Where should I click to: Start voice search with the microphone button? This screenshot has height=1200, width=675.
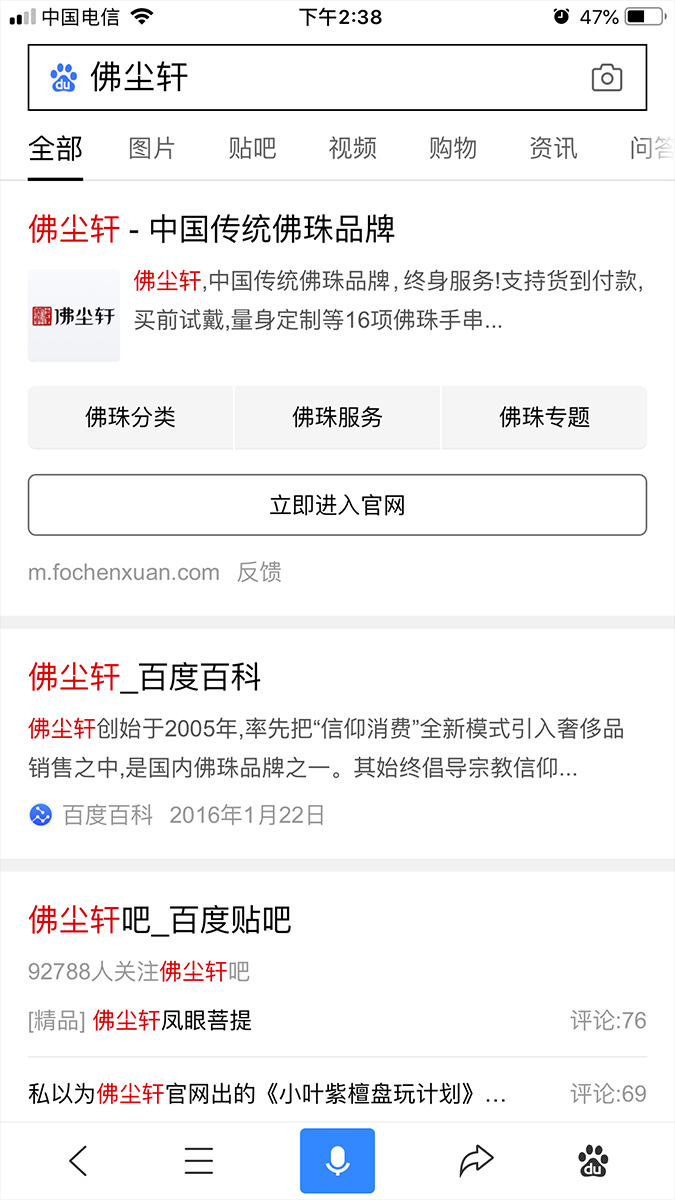tap(337, 1160)
